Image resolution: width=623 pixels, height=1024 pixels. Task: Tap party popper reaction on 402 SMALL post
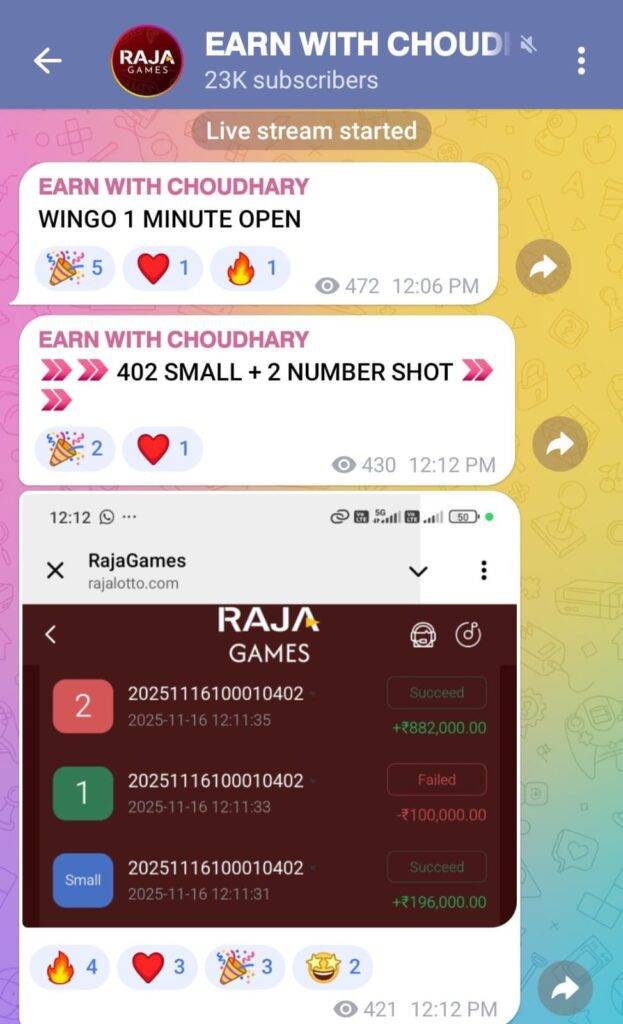(75, 448)
